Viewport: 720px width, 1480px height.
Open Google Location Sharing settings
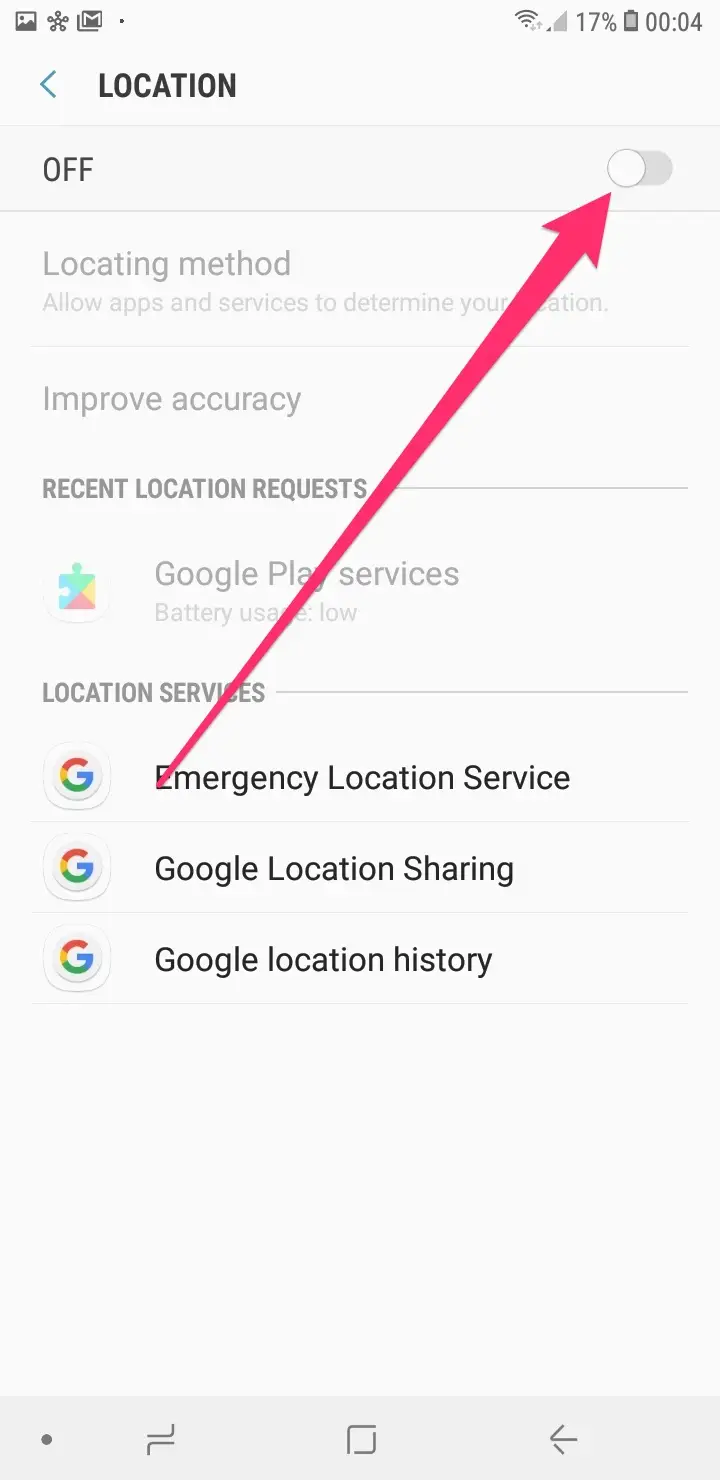[x=333, y=868]
